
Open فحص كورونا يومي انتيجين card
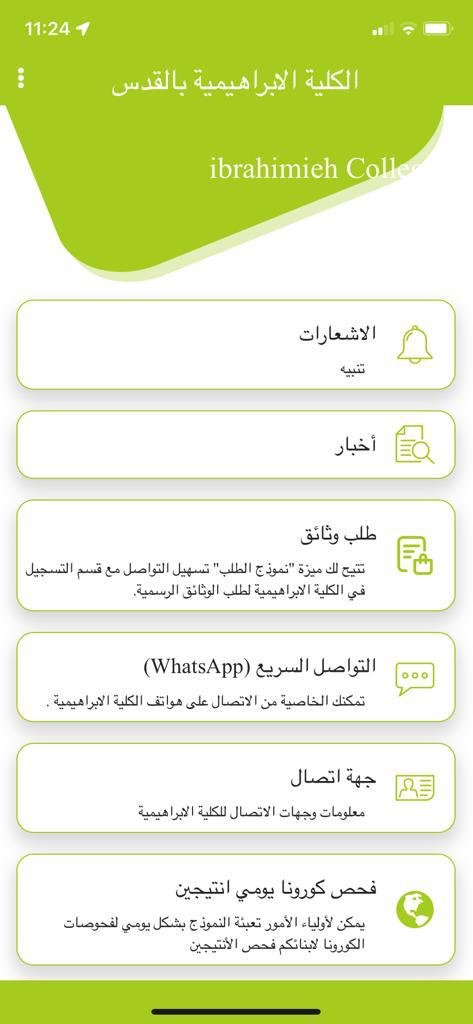[x=236, y=910]
